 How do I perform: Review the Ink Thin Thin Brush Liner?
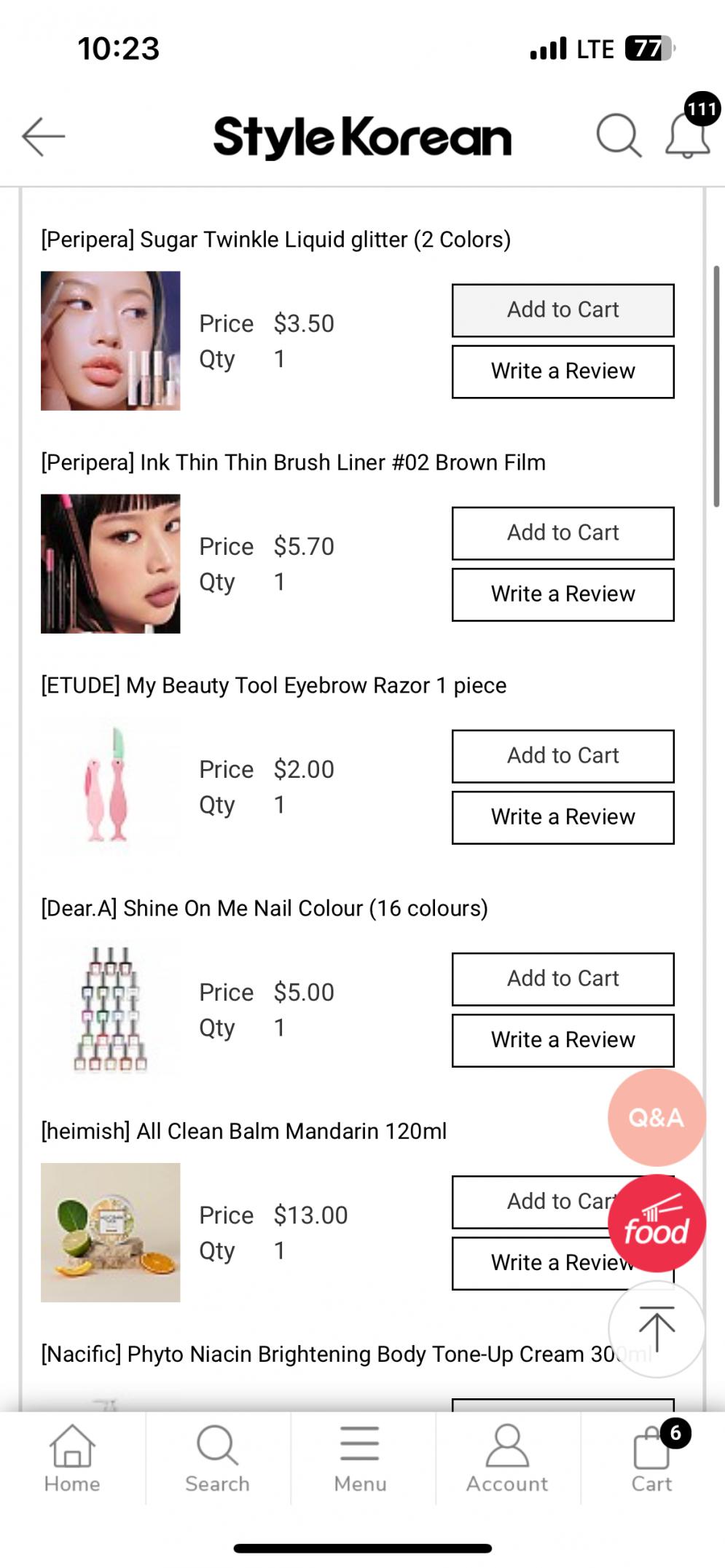[x=563, y=594]
